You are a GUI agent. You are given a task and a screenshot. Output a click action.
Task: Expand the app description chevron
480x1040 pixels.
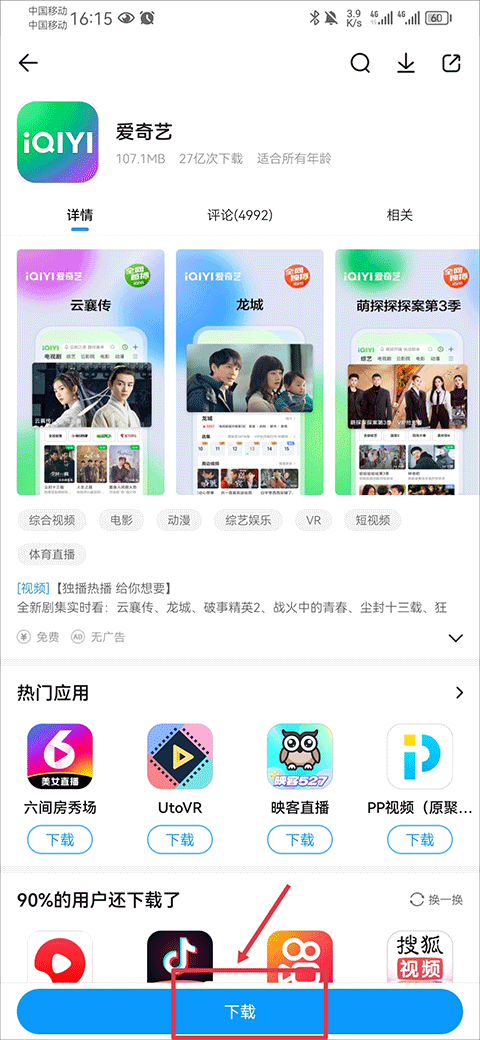click(x=455, y=638)
